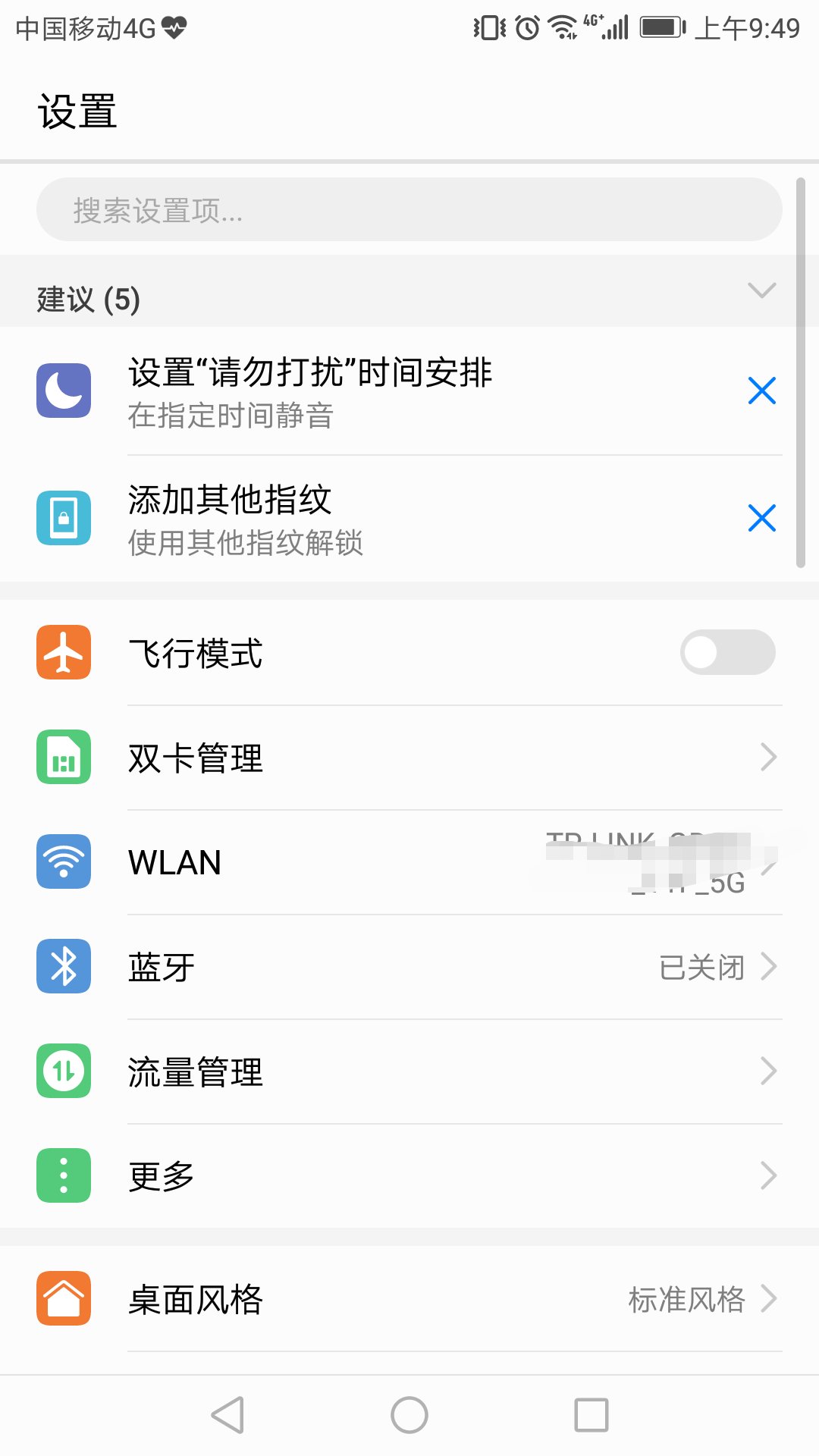
Task: Open 蓝牙 settings showing 已关闭
Action: pos(409,967)
